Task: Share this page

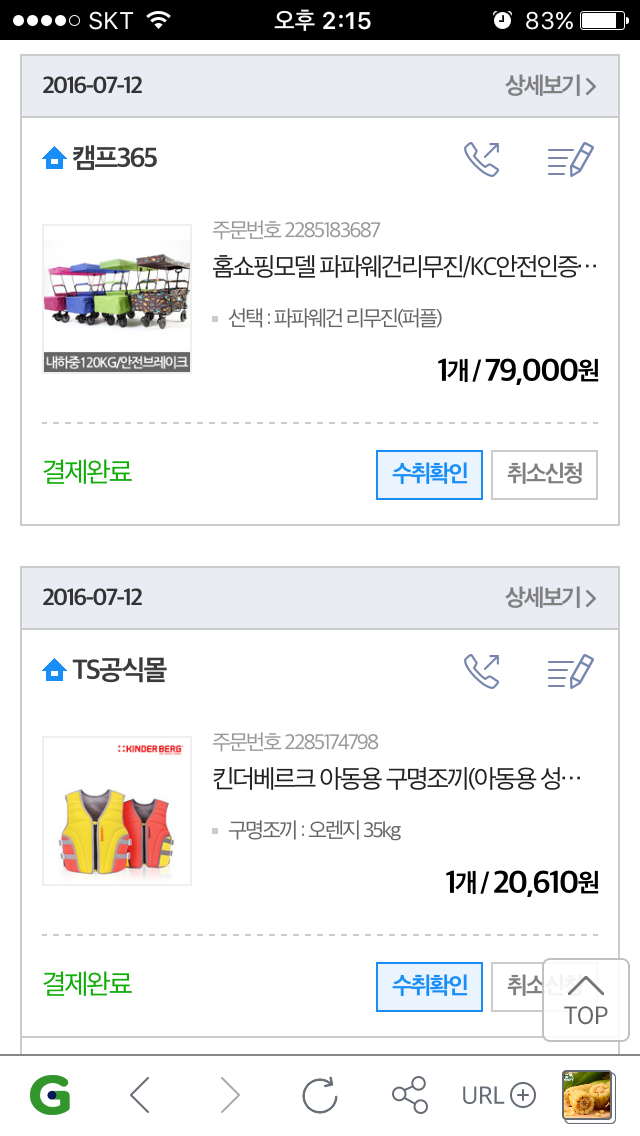Action: [x=410, y=1095]
